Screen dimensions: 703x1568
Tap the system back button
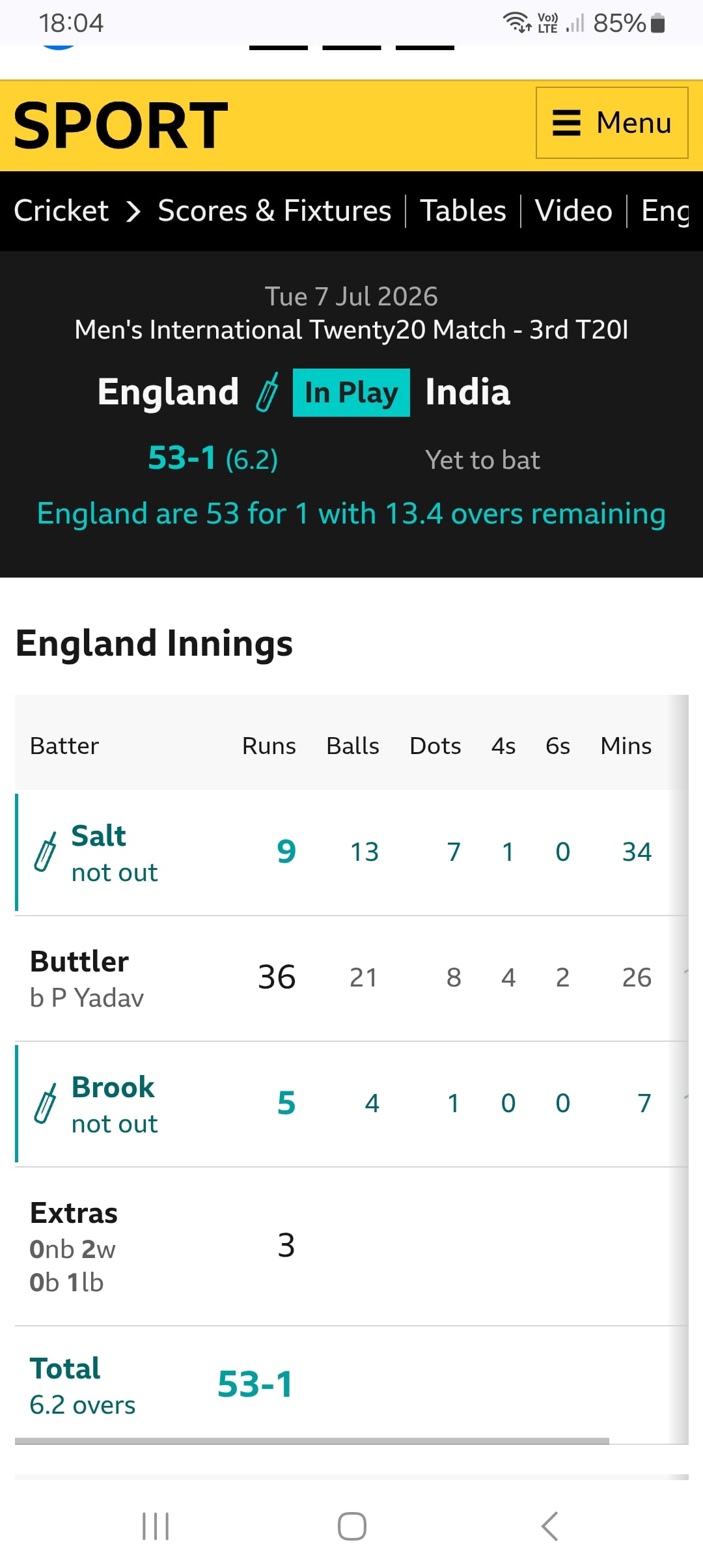tap(549, 1526)
